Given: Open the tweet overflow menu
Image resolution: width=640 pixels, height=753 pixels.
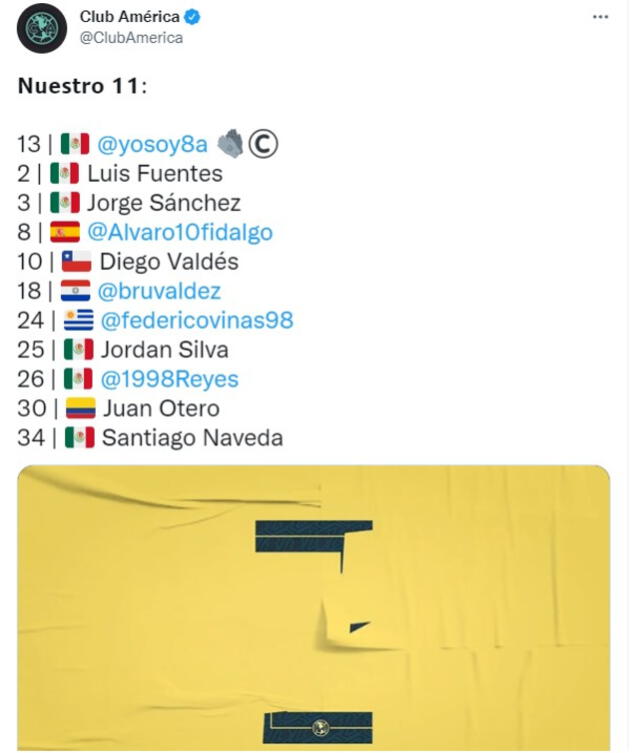Looking at the screenshot, I should (600, 17).
